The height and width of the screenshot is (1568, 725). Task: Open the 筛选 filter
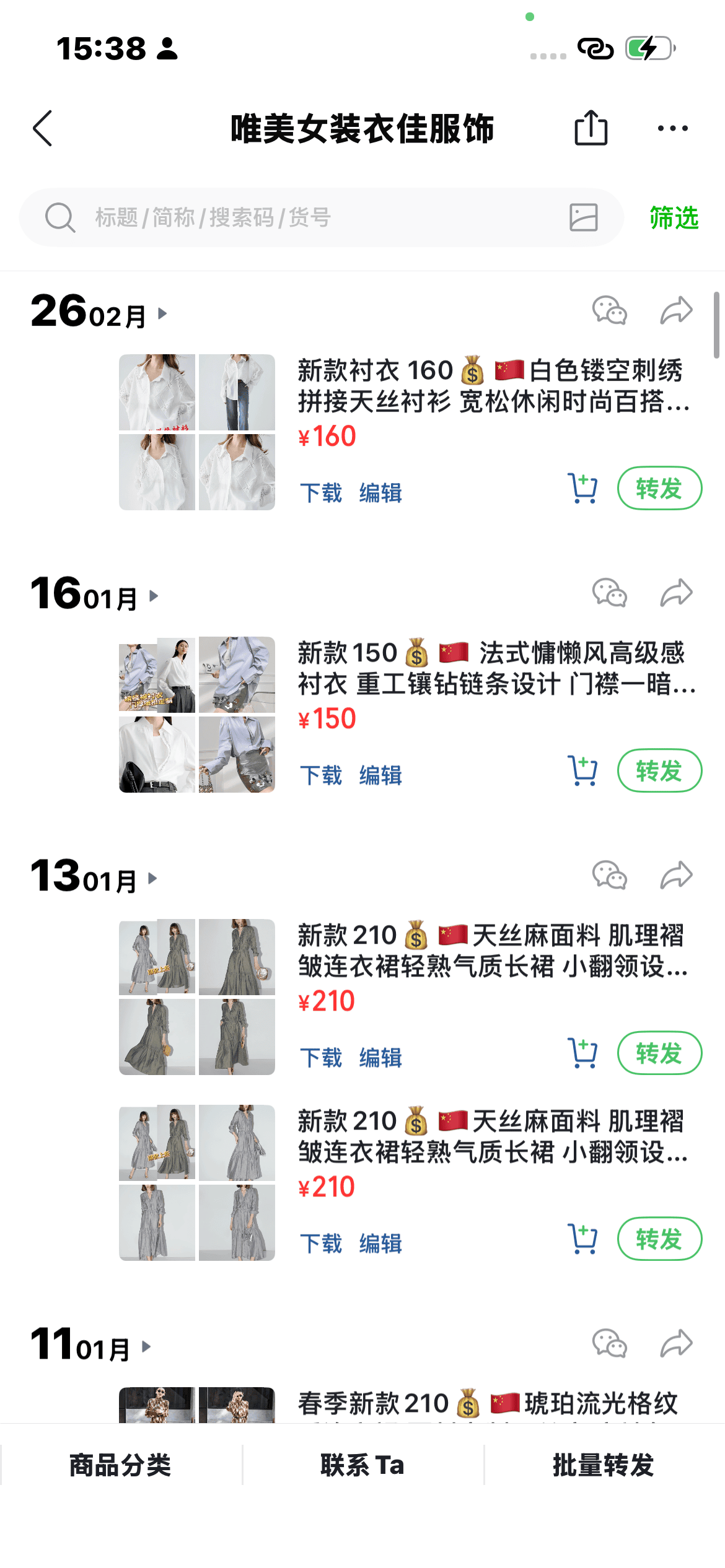[x=674, y=217]
